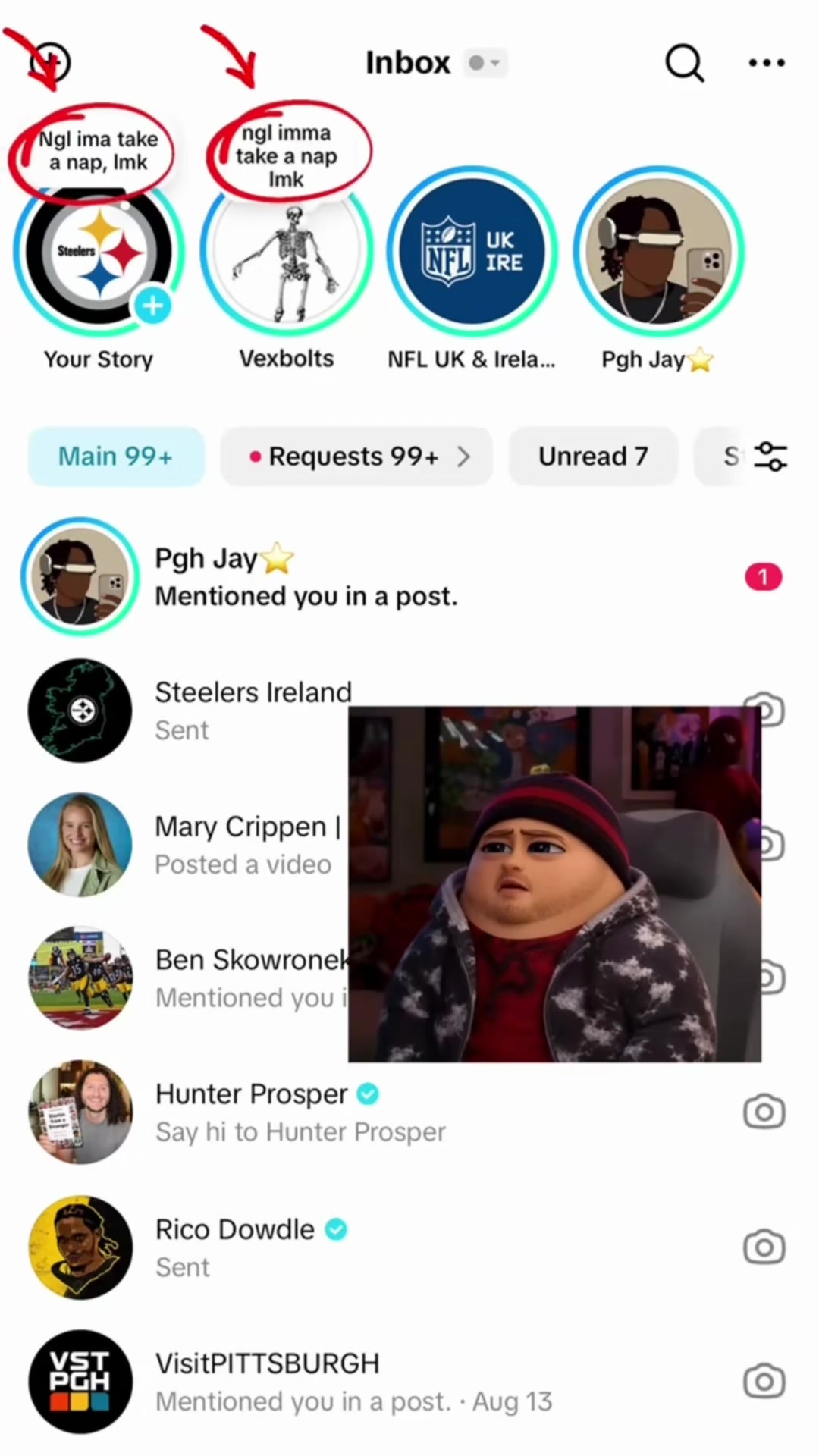Open Requests 99+ tab
Screen dimensions: 819x1456
pyautogui.click(x=356, y=457)
